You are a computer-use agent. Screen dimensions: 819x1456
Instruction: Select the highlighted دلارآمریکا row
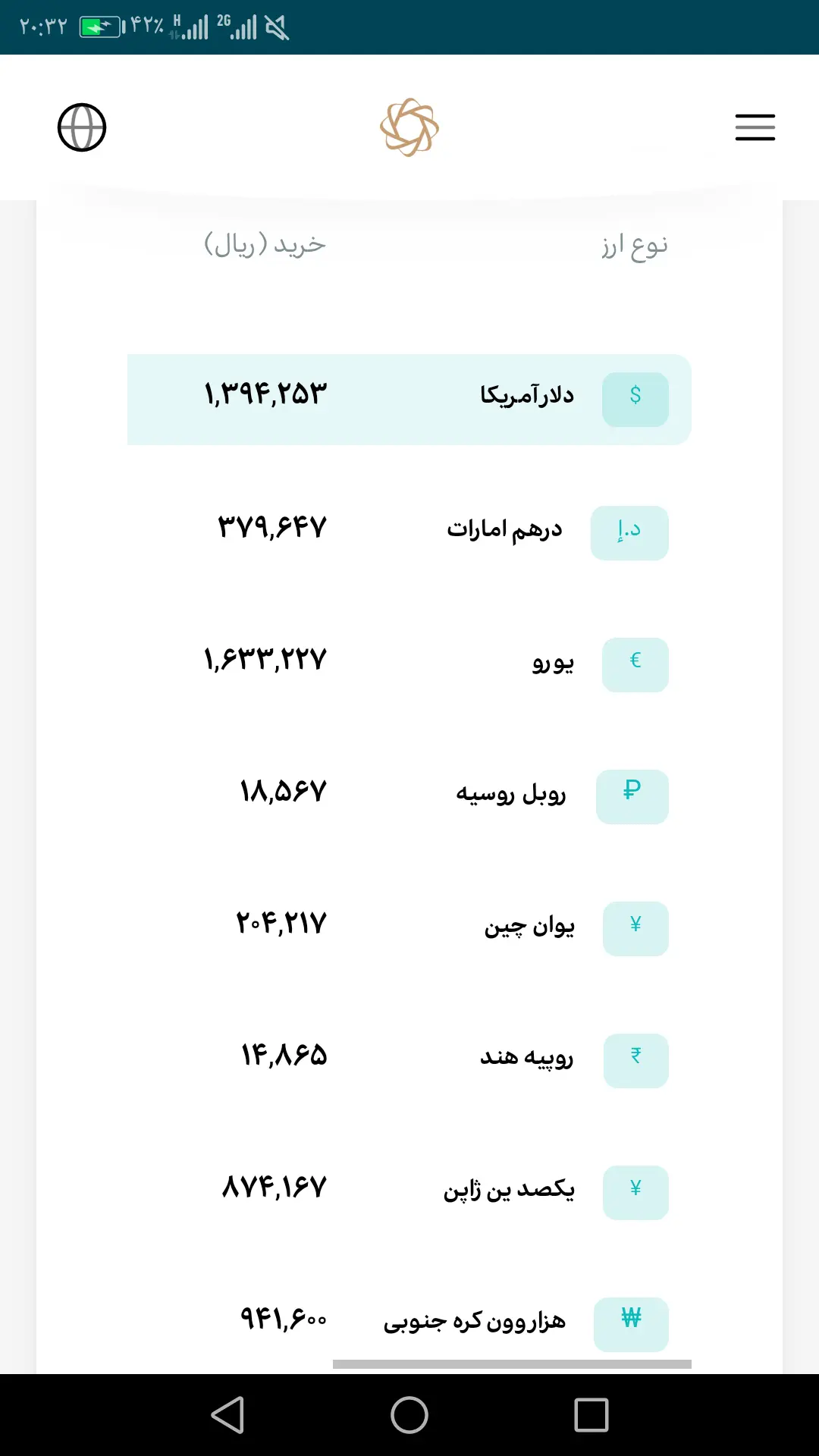(x=409, y=399)
